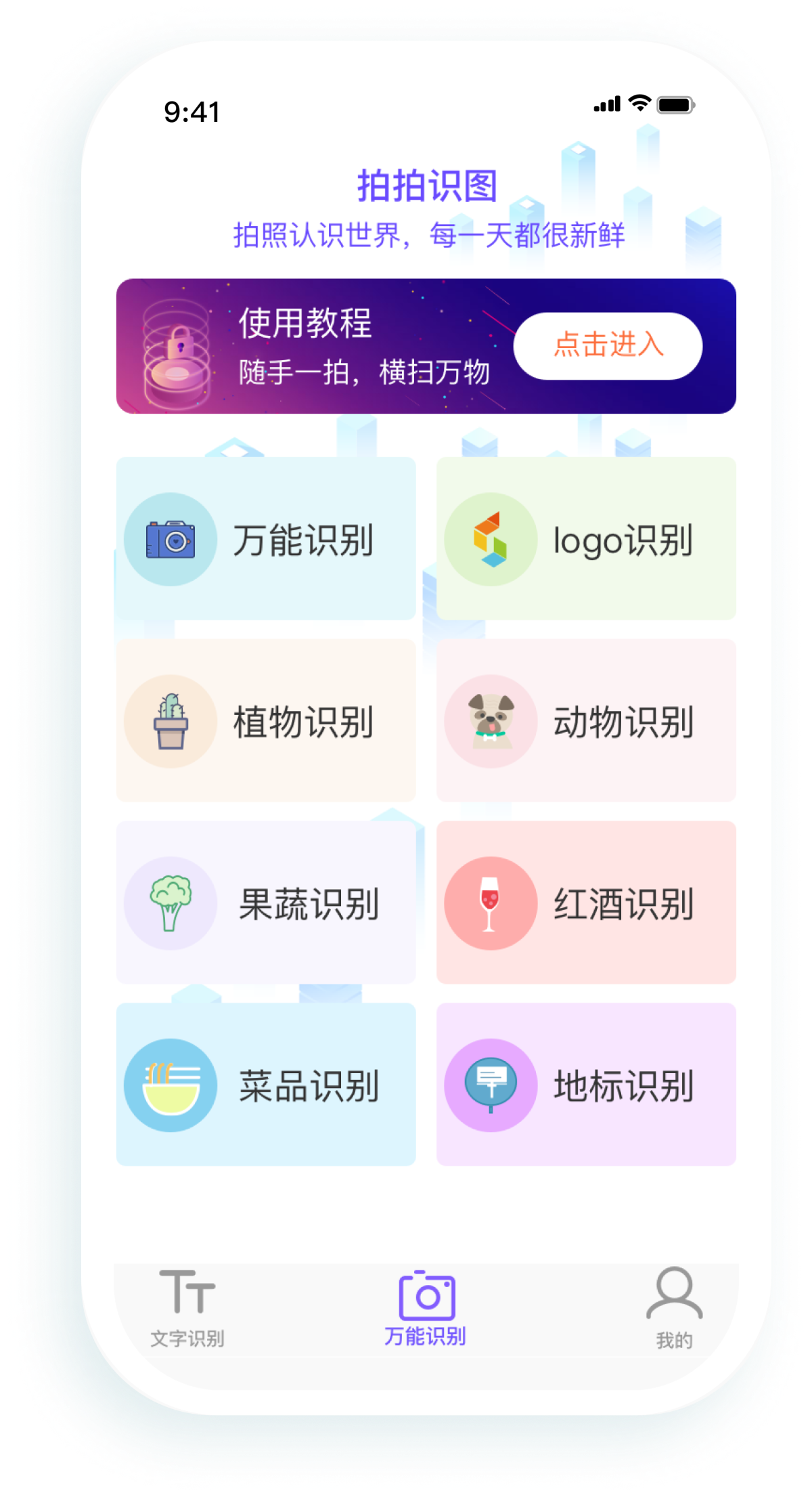Open 菜品识别 dish recognition
The width and height of the screenshot is (812, 1497).
[266, 1085]
